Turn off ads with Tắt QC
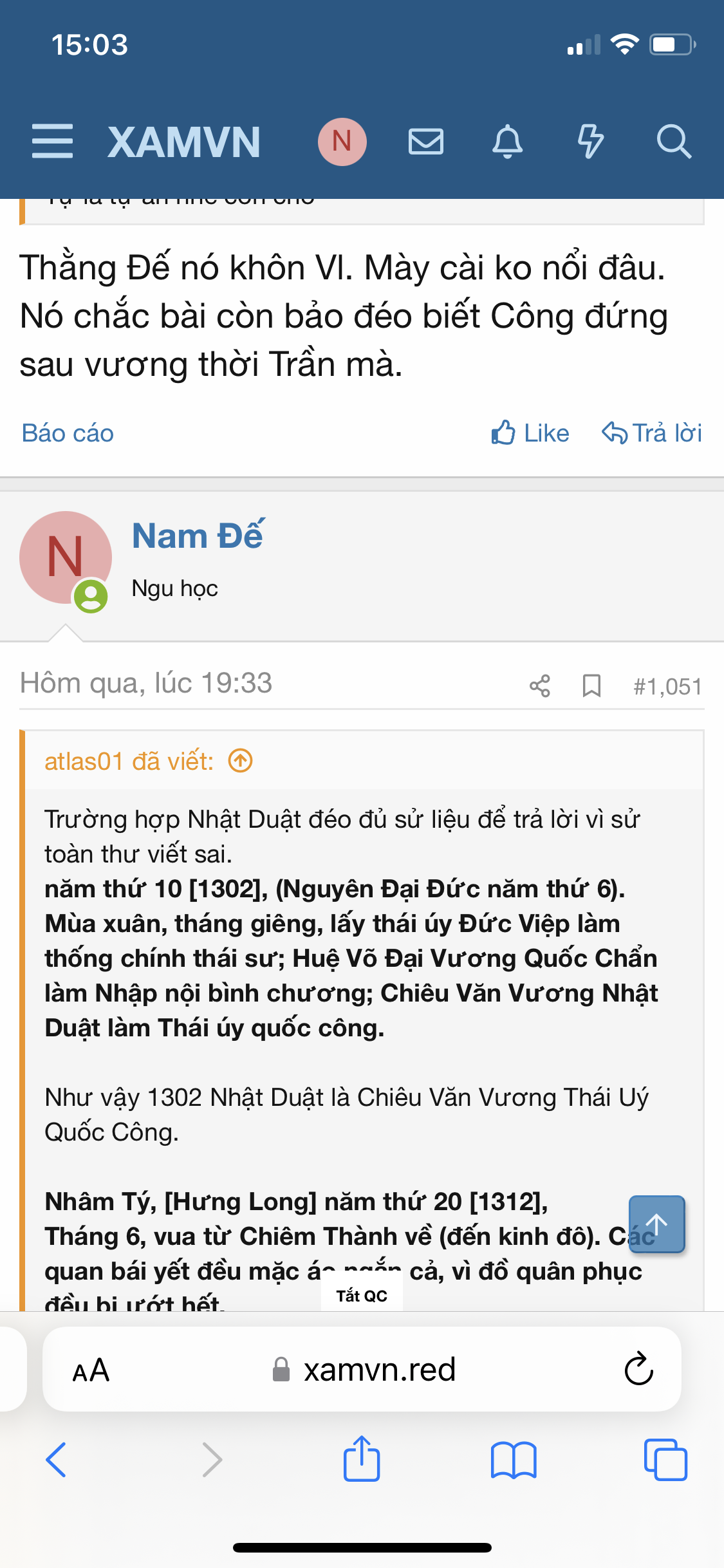The image size is (724, 1568). click(x=362, y=1296)
